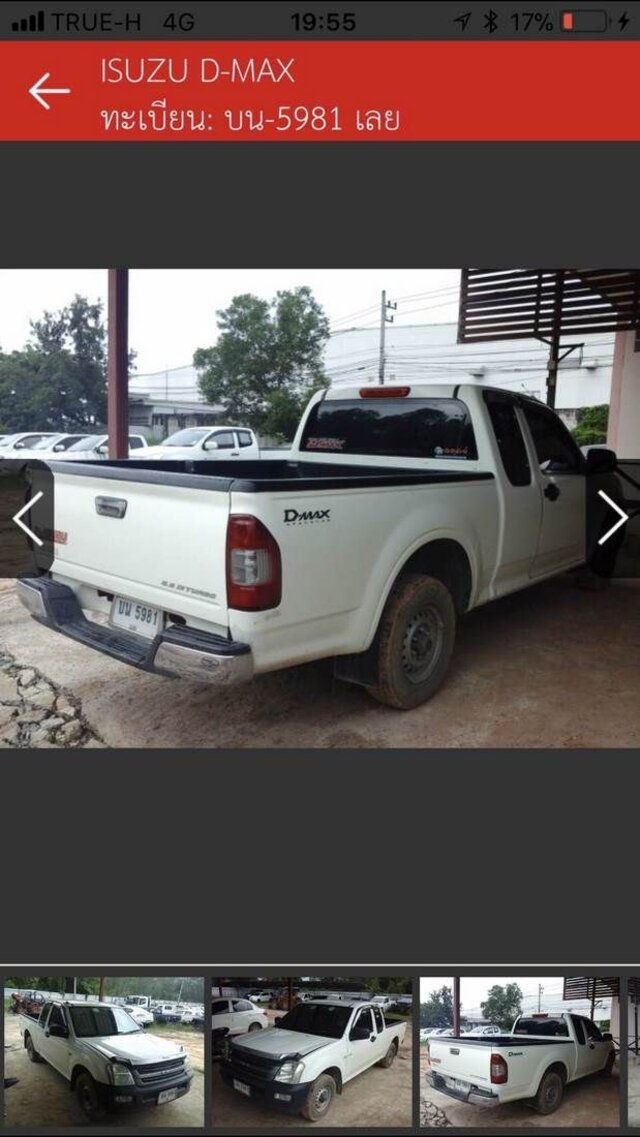Screen dimensions: 640x1137
Task: Select the rear view thumbnail
Action: click(x=520, y=1052)
